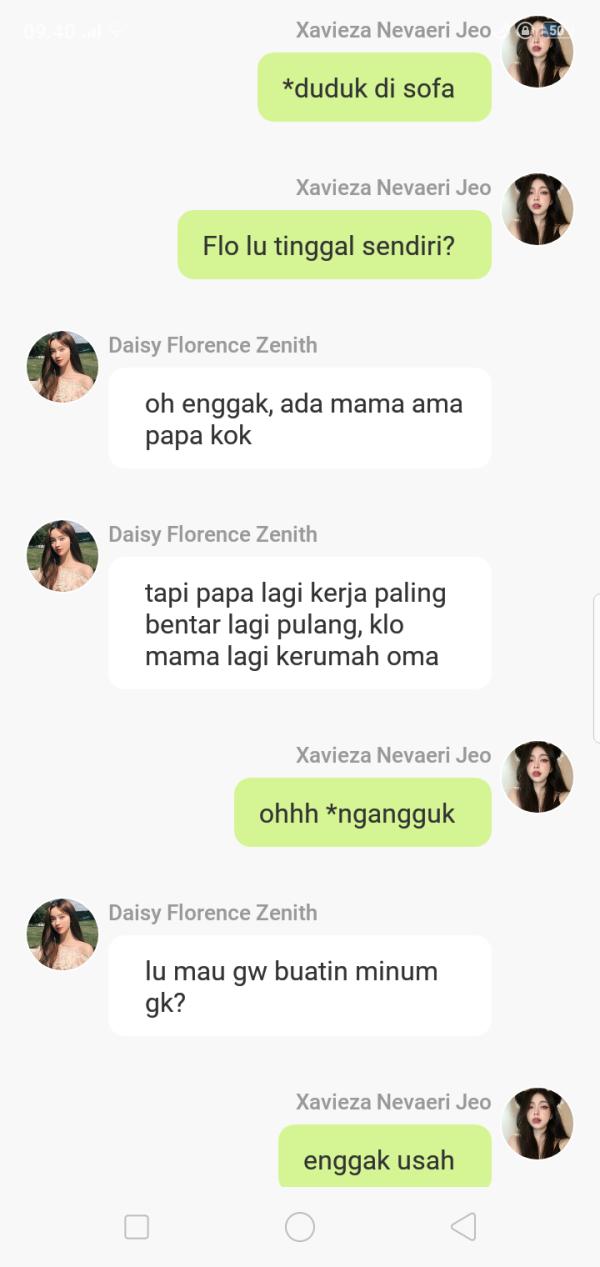This screenshot has width=600, height=1267.
Task: Open Daisy's avatar beside "lu mau gw buatin minum gk?"
Action: click(62, 934)
